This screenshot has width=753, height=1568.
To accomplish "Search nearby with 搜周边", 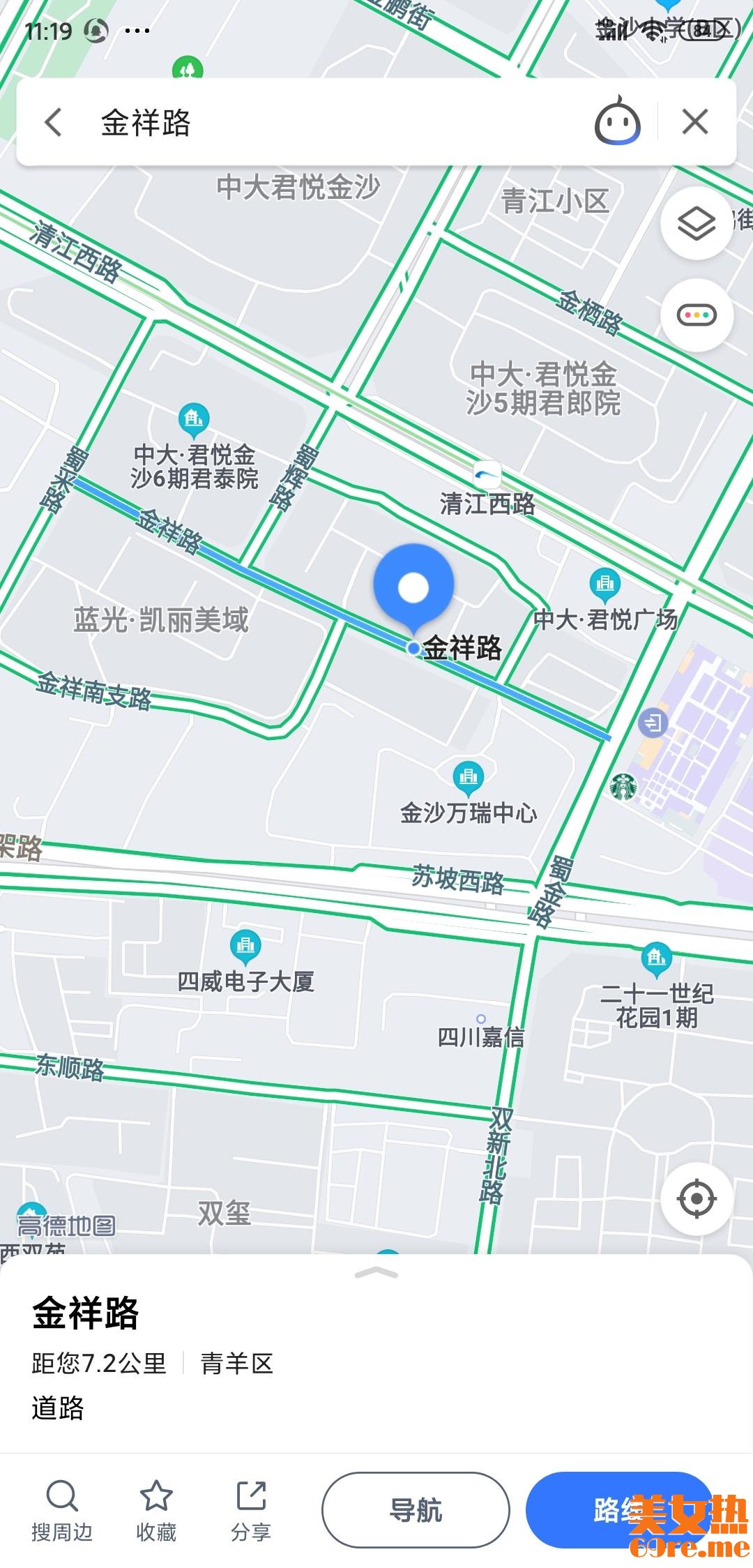I will tap(62, 1511).
